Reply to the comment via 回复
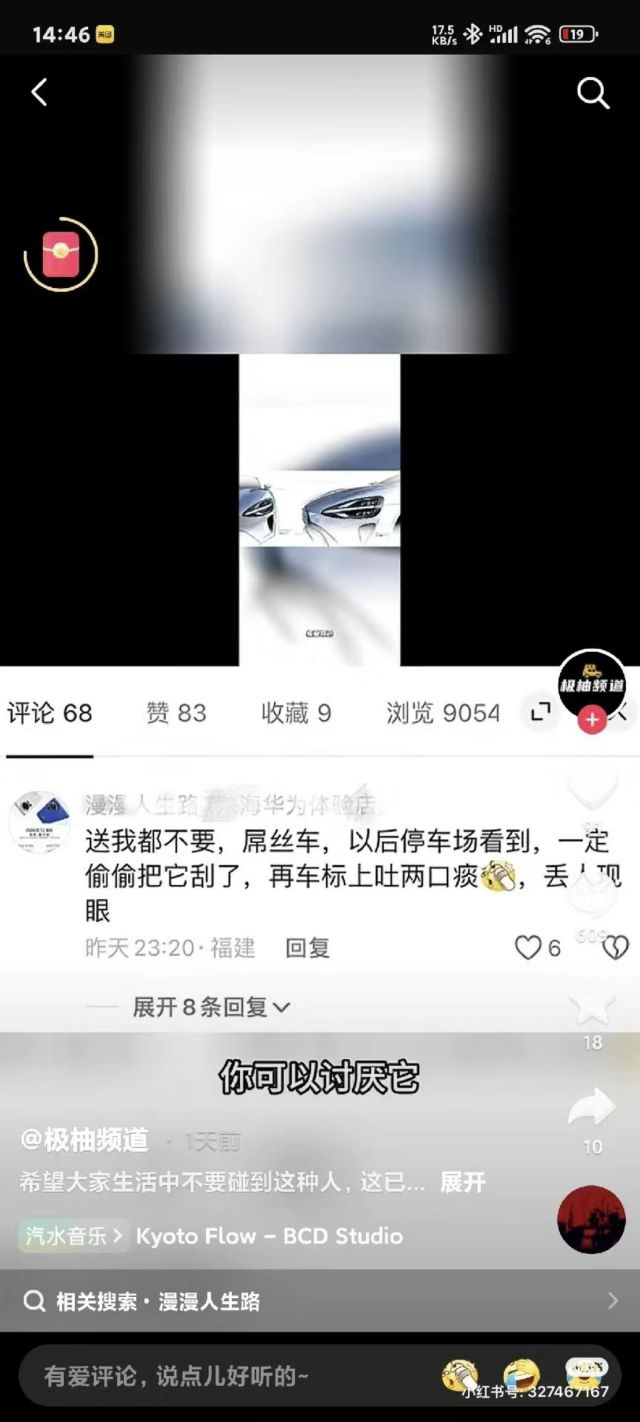This screenshot has width=640, height=1422. coord(307,948)
